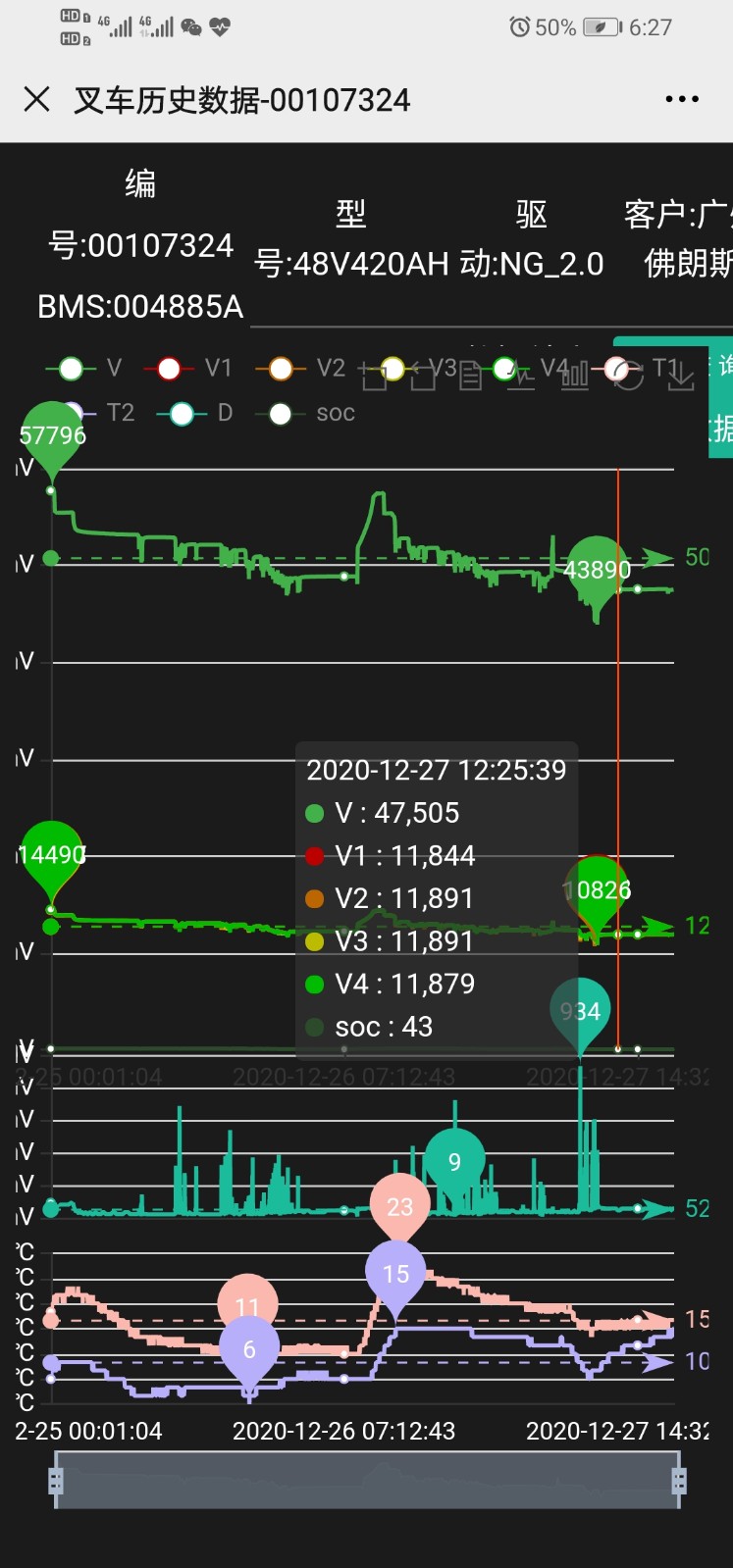Tap the left handle of the zoom slider

56,1481
